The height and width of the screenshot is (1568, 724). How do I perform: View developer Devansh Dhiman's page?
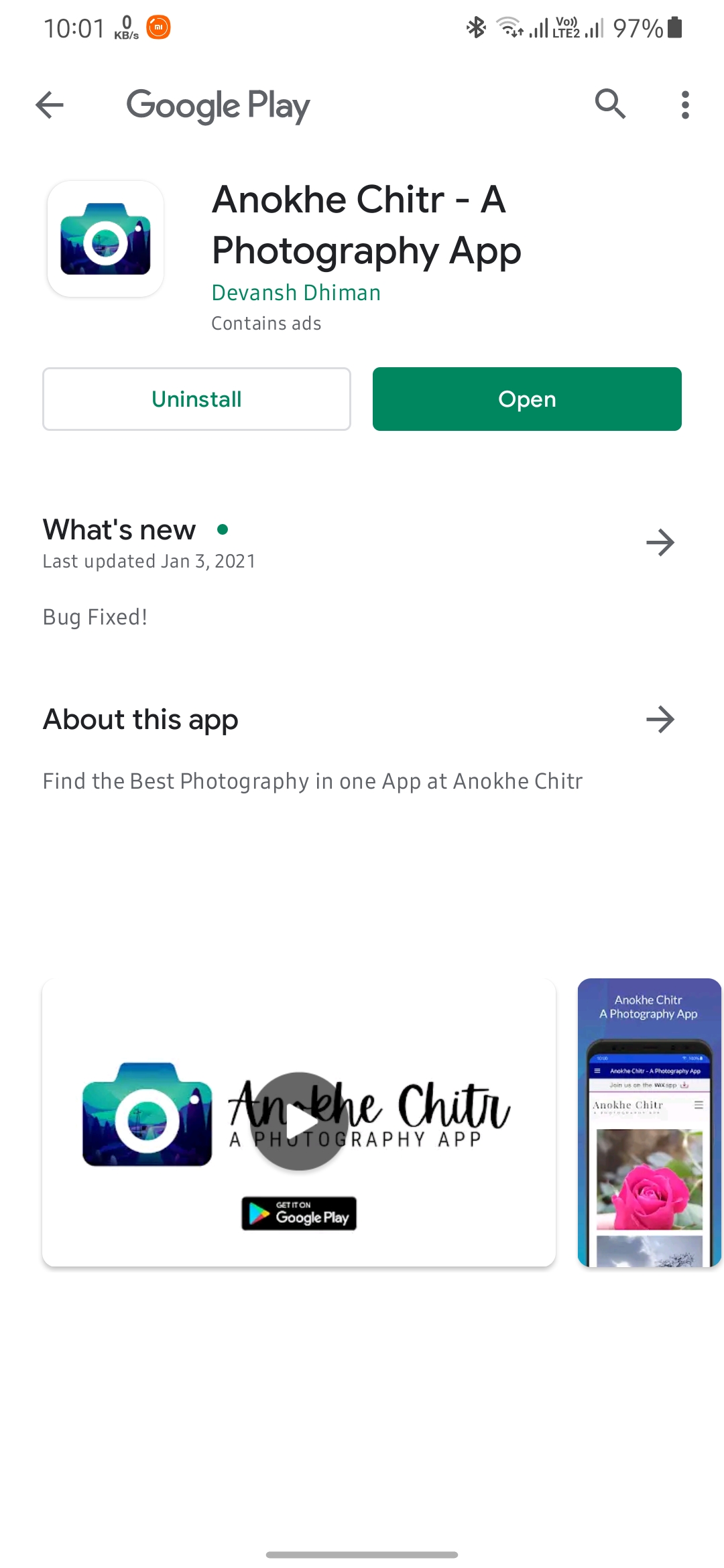coord(296,293)
